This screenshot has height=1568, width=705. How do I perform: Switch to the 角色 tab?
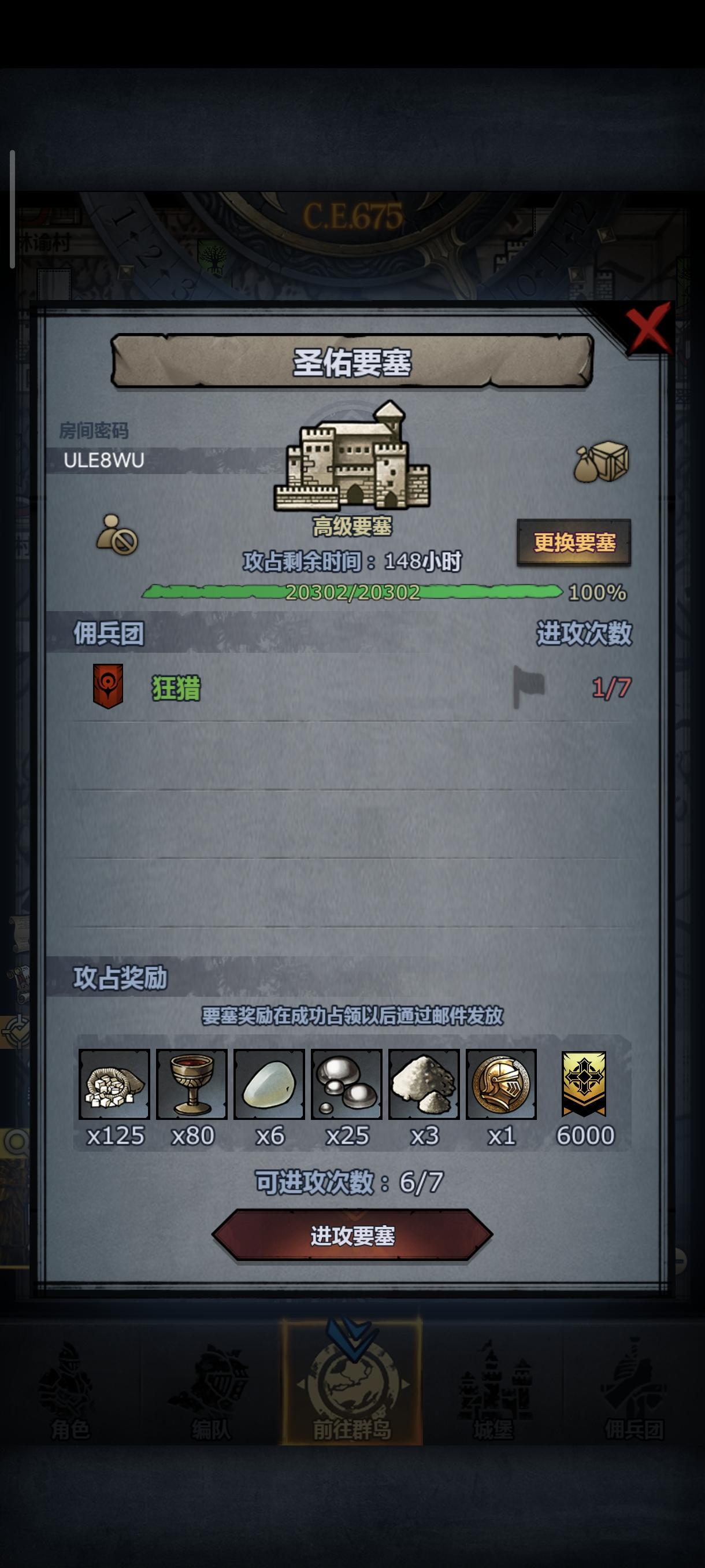[70, 1406]
